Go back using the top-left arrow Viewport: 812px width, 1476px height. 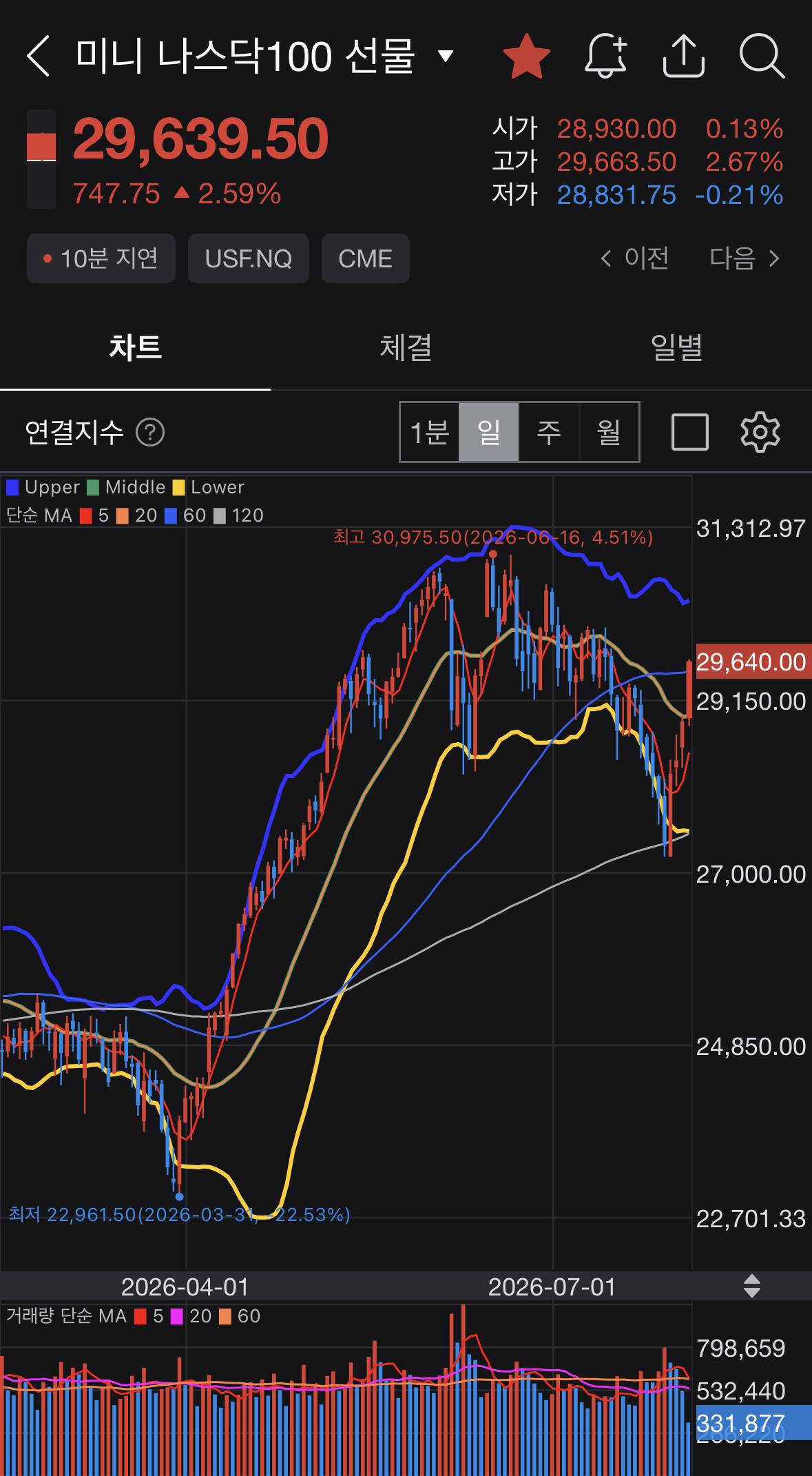pyautogui.click(x=39, y=57)
